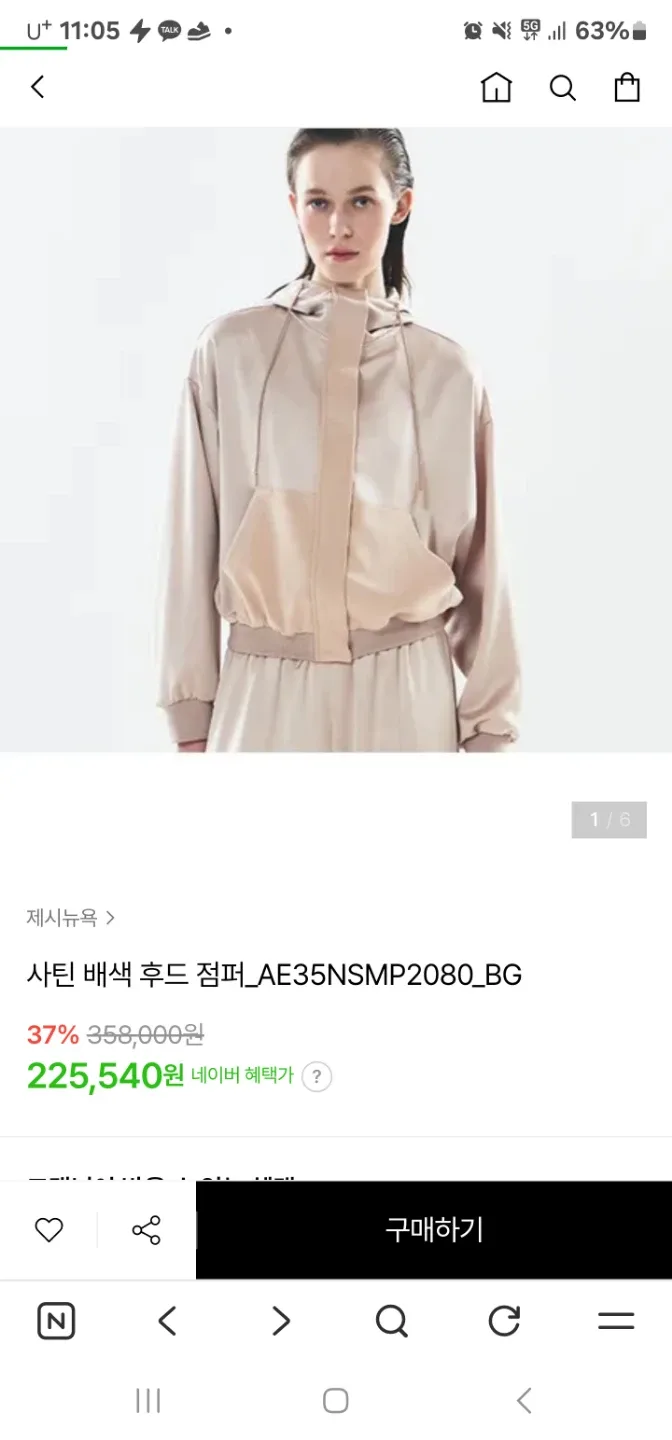Go to previous page in browser toolbar

tap(168, 1321)
